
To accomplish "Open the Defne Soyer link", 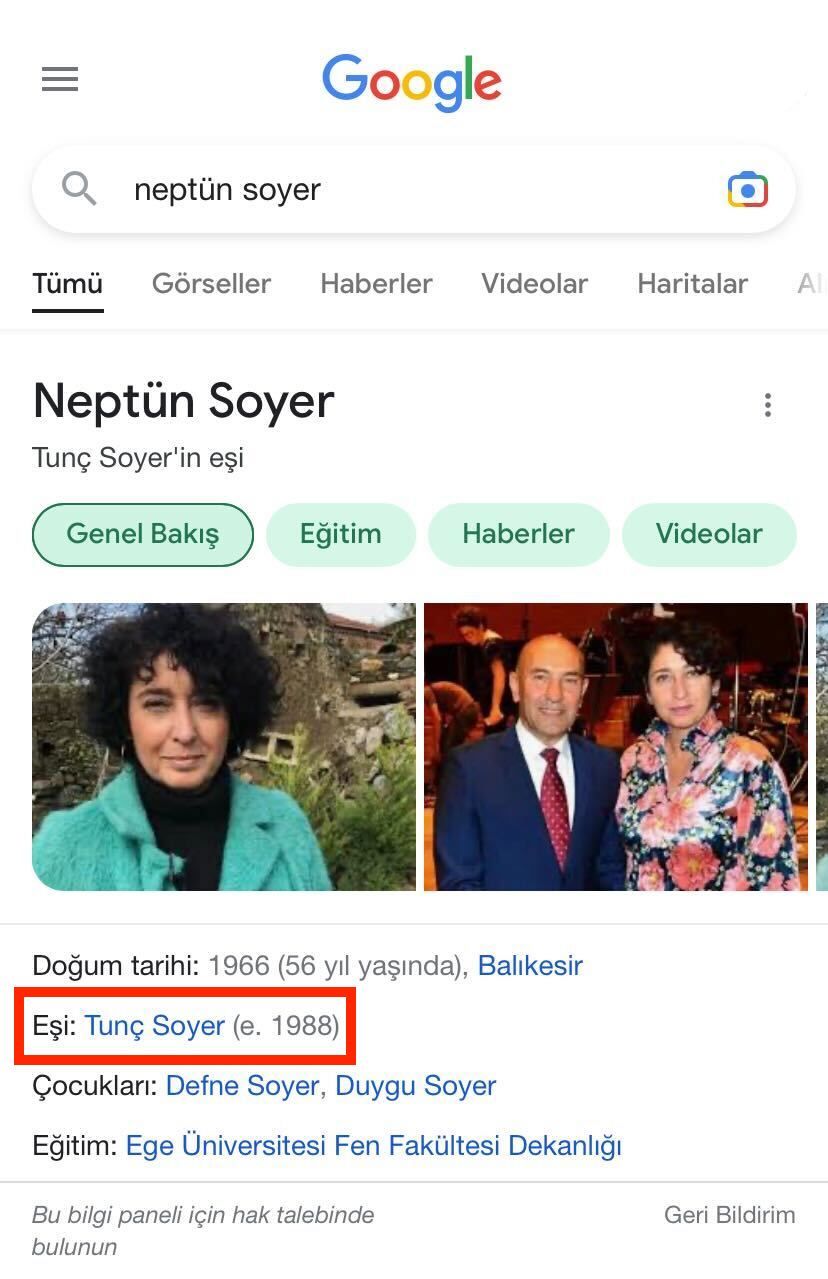I will [x=241, y=1085].
